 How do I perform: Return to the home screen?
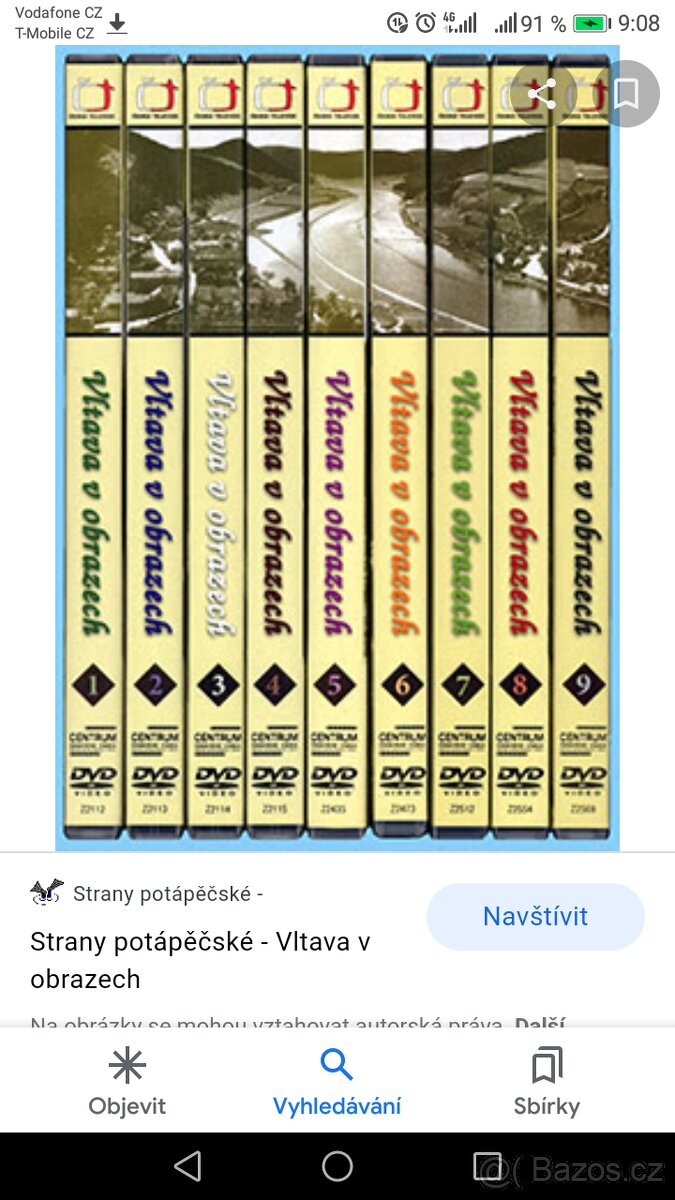click(x=337, y=1166)
